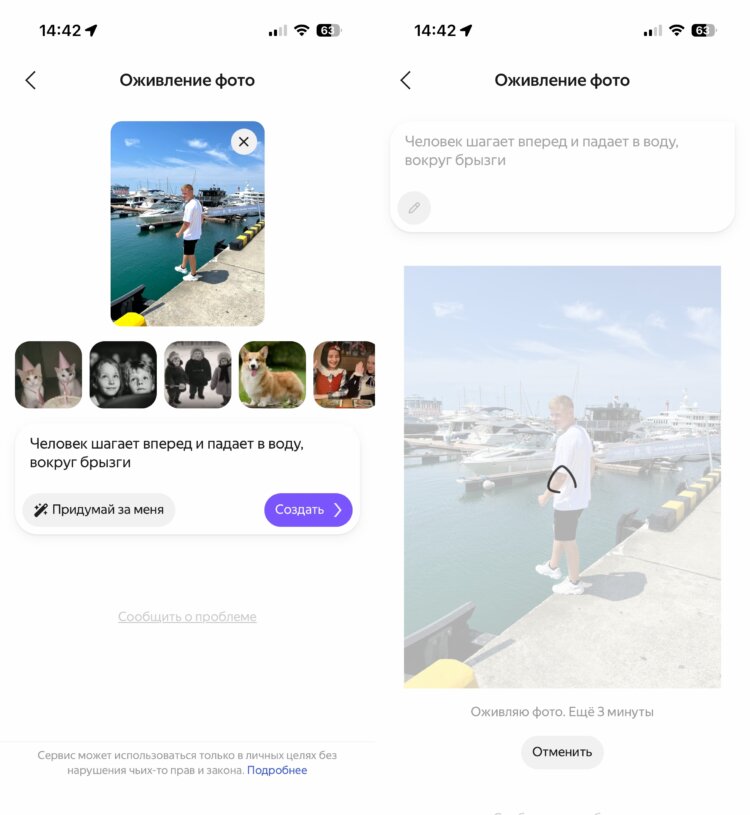This screenshot has width=750, height=815.
Task: Tap the pencil edit icon
Action: click(x=413, y=208)
